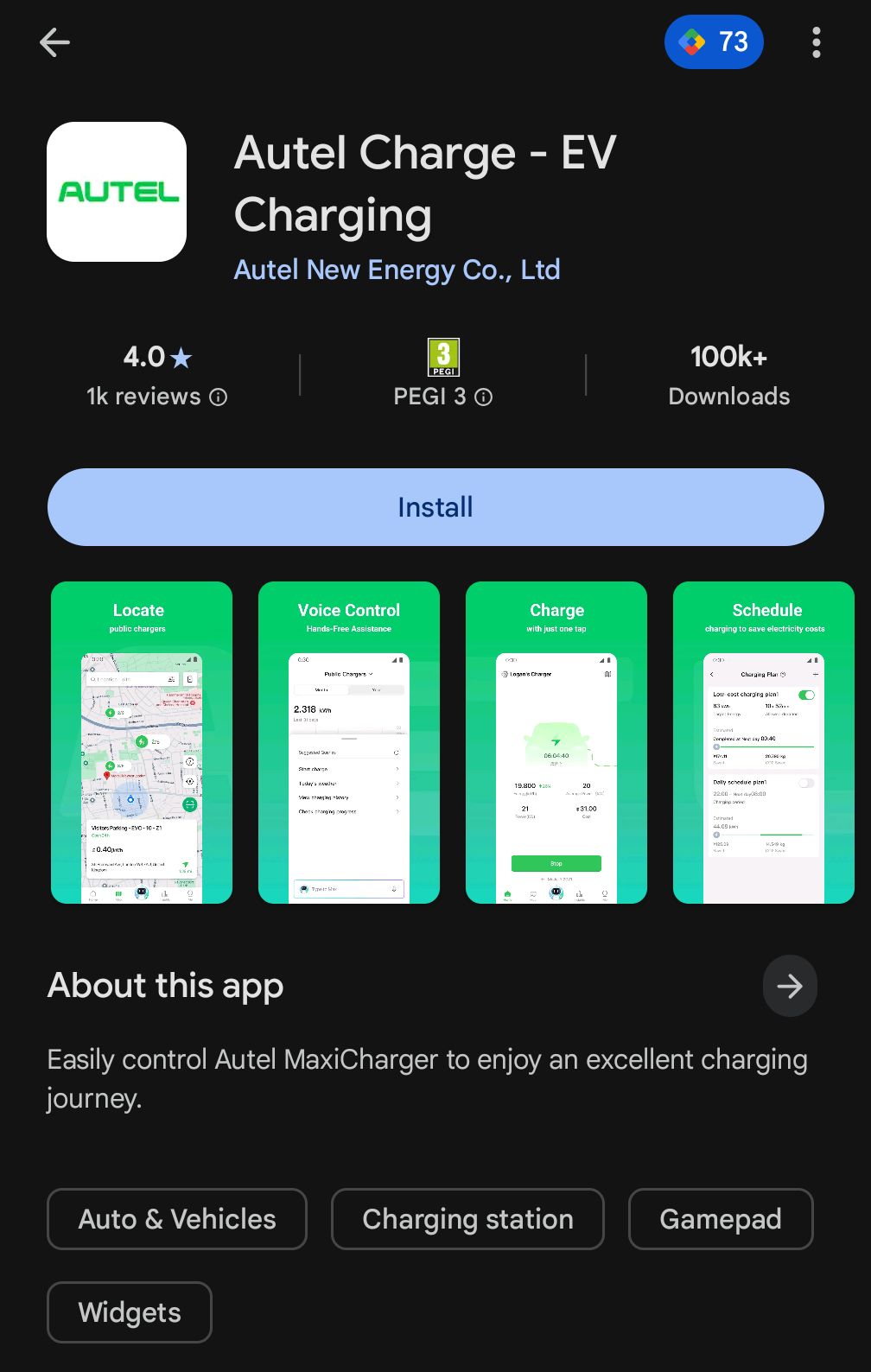Expand About this app with the arrow
The height and width of the screenshot is (1372, 871).
coord(789,986)
